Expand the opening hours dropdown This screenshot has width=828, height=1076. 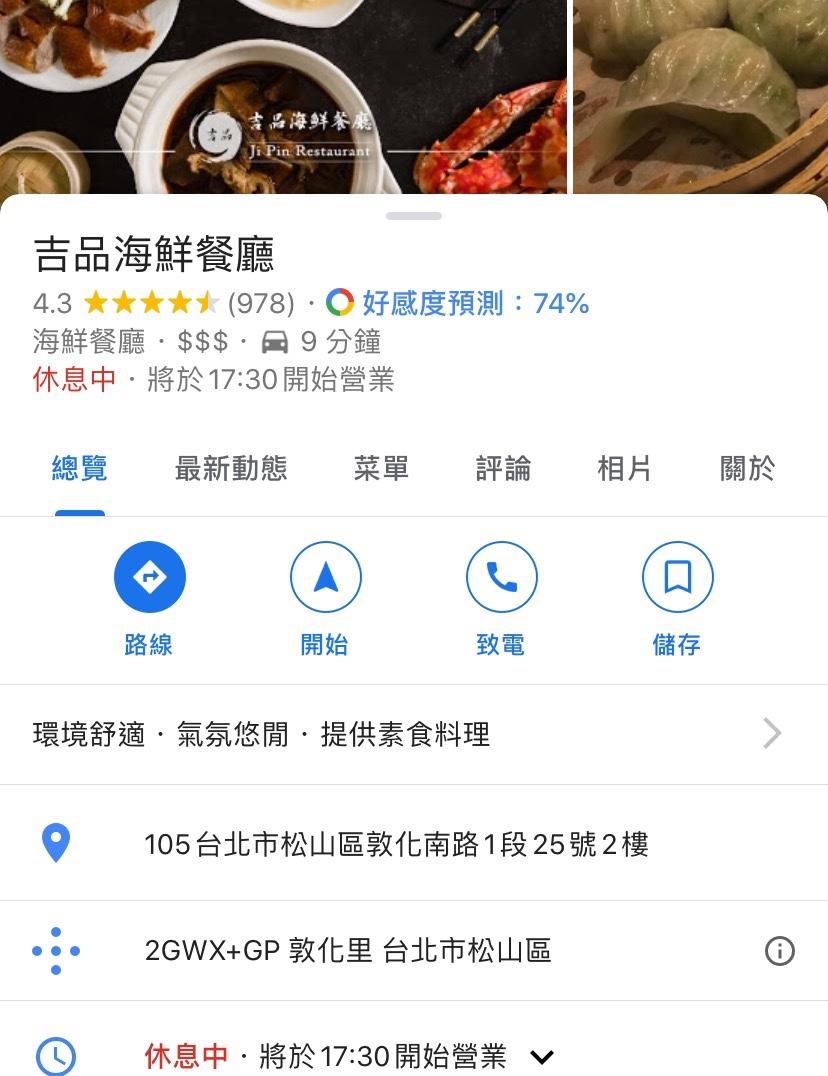[x=541, y=1056]
